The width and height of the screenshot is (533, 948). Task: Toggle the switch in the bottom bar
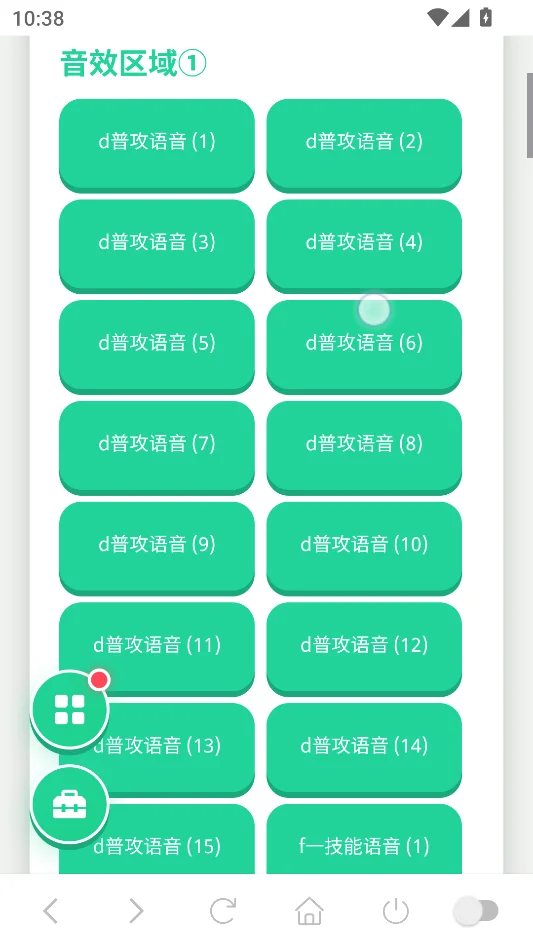click(476, 911)
